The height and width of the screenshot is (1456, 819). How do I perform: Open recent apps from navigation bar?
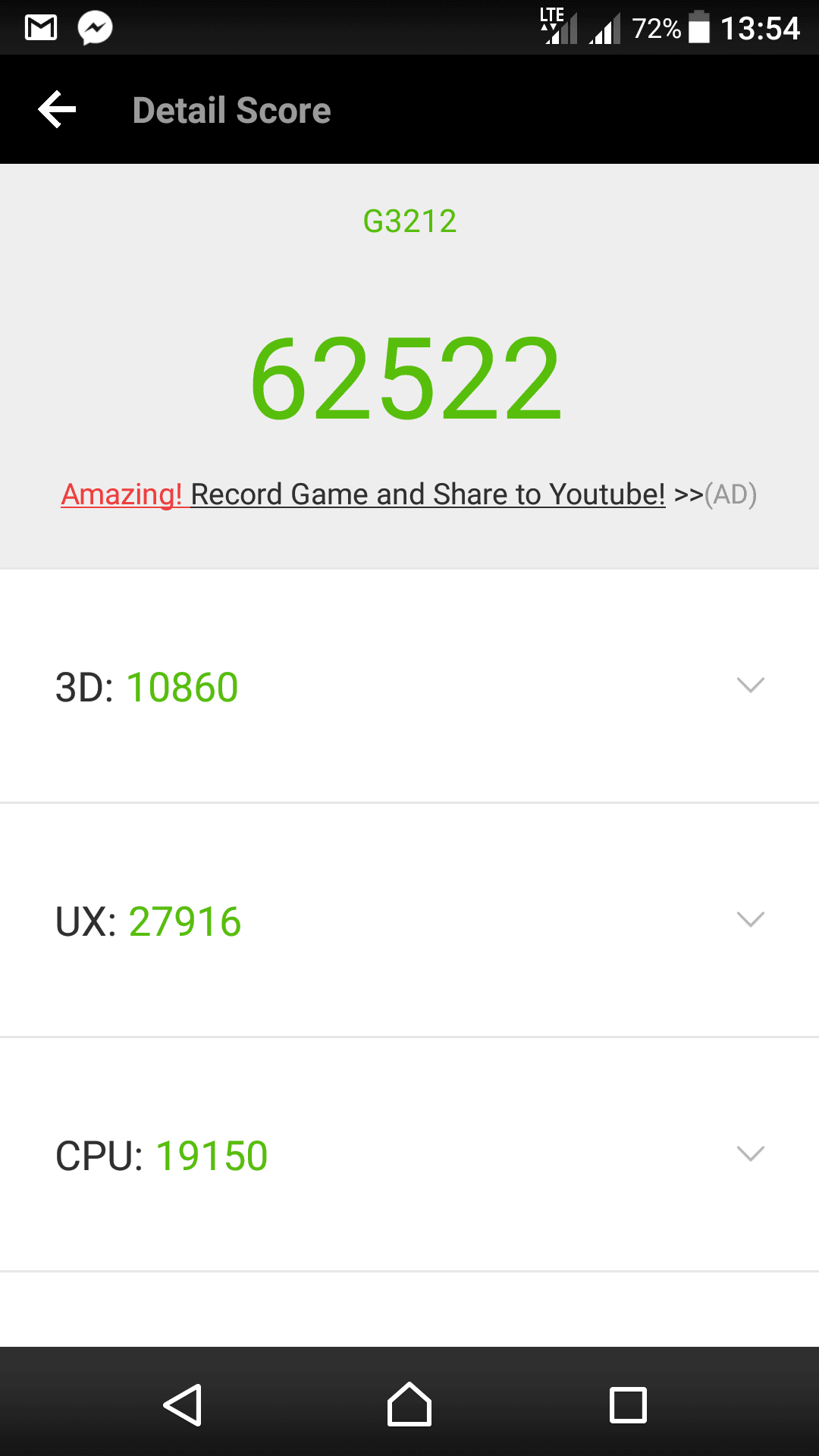[628, 1405]
